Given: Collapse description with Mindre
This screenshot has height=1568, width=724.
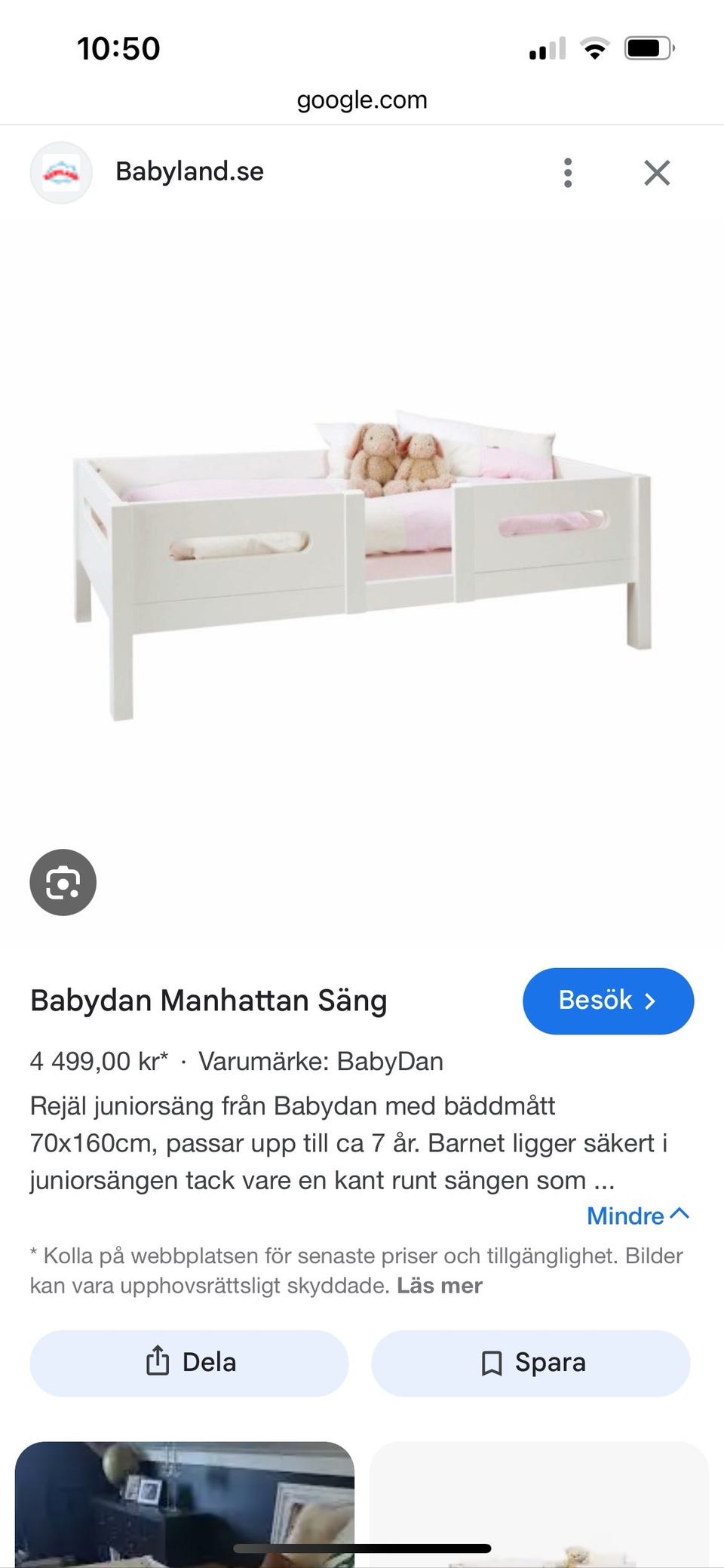Looking at the screenshot, I should point(637,1216).
